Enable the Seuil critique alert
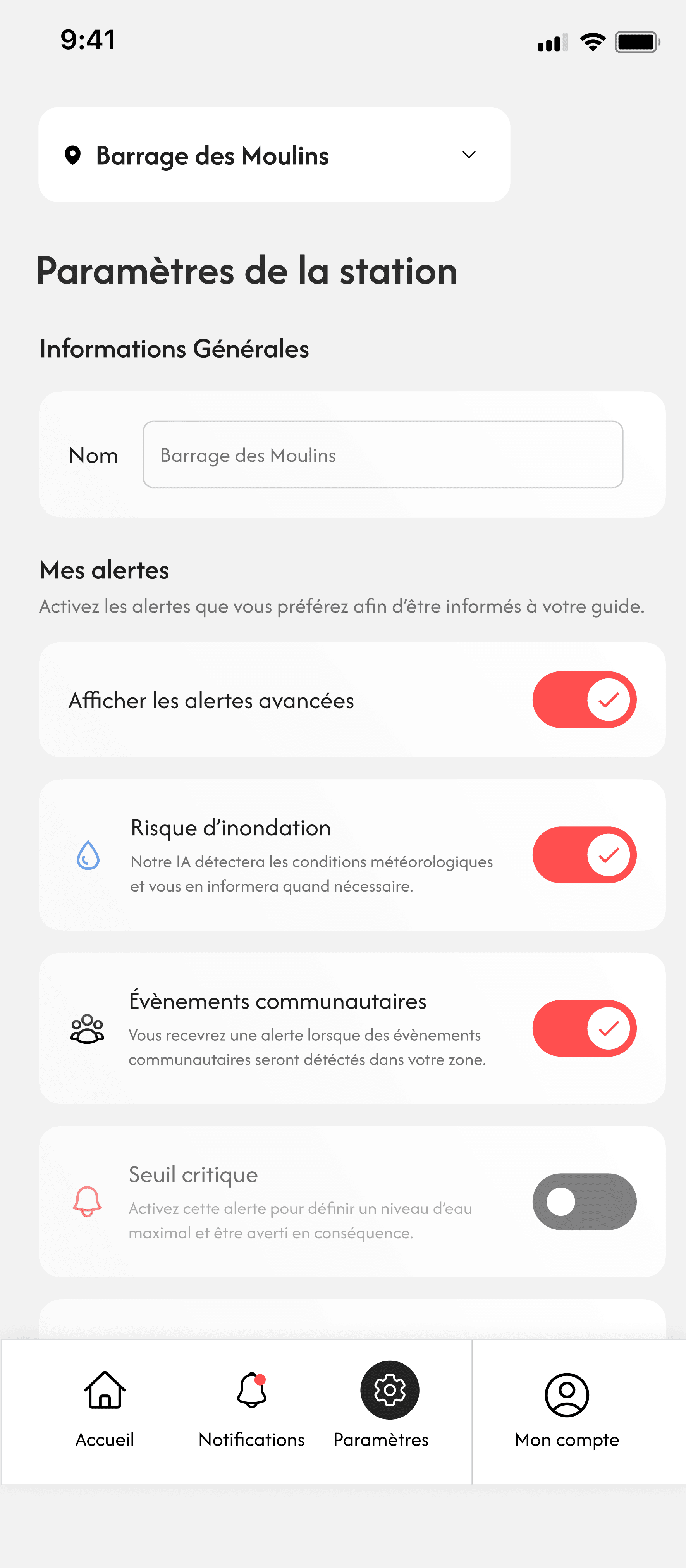The height and width of the screenshot is (1568, 686). tap(585, 1201)
